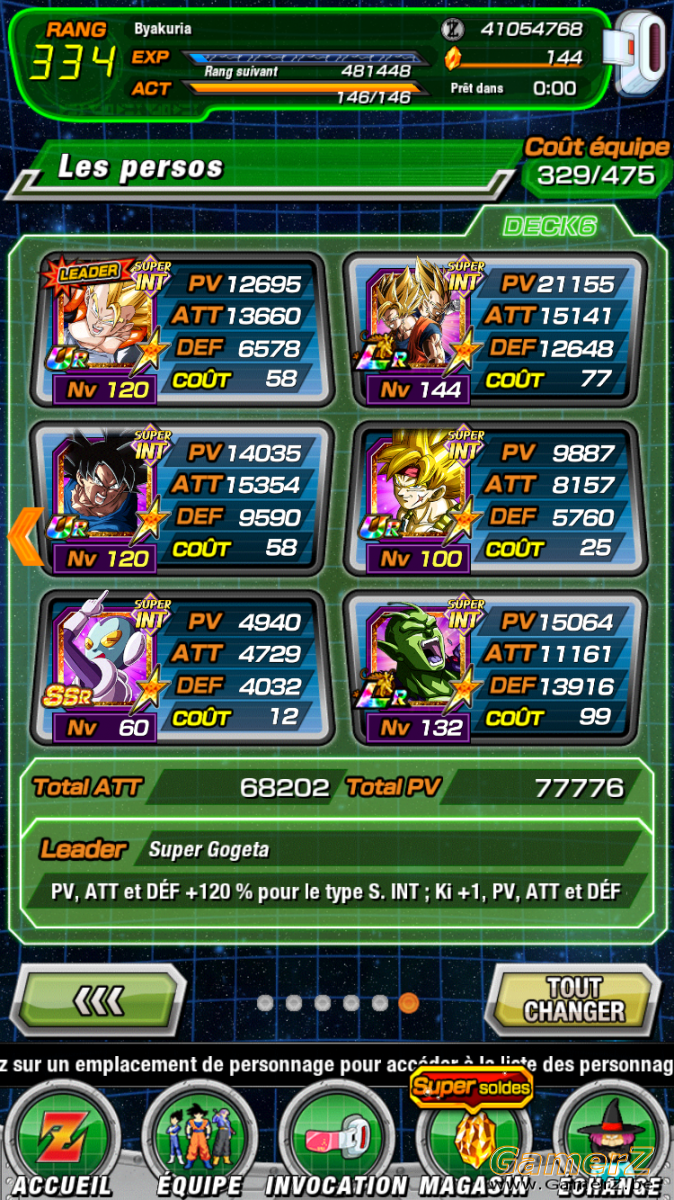Open the level 132 LR character with cost 99
Image resolution: width=674 pixels, height=1200 pixels.
(x=494, y=668)
